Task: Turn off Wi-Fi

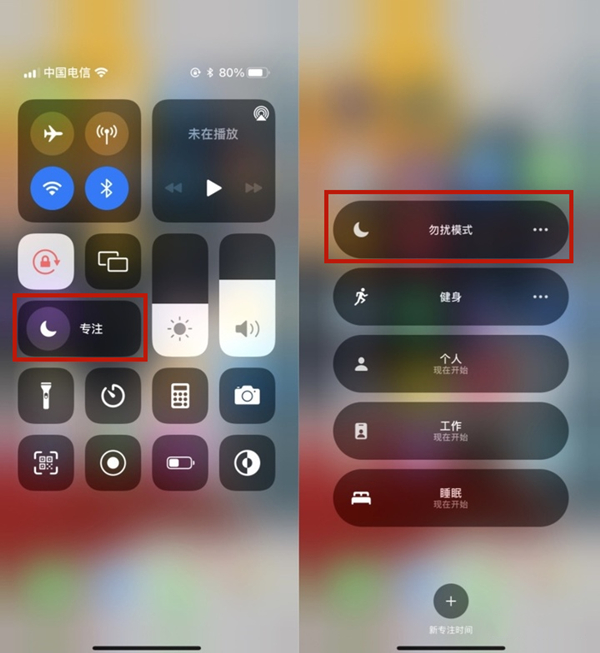Action: pos(51,187)
